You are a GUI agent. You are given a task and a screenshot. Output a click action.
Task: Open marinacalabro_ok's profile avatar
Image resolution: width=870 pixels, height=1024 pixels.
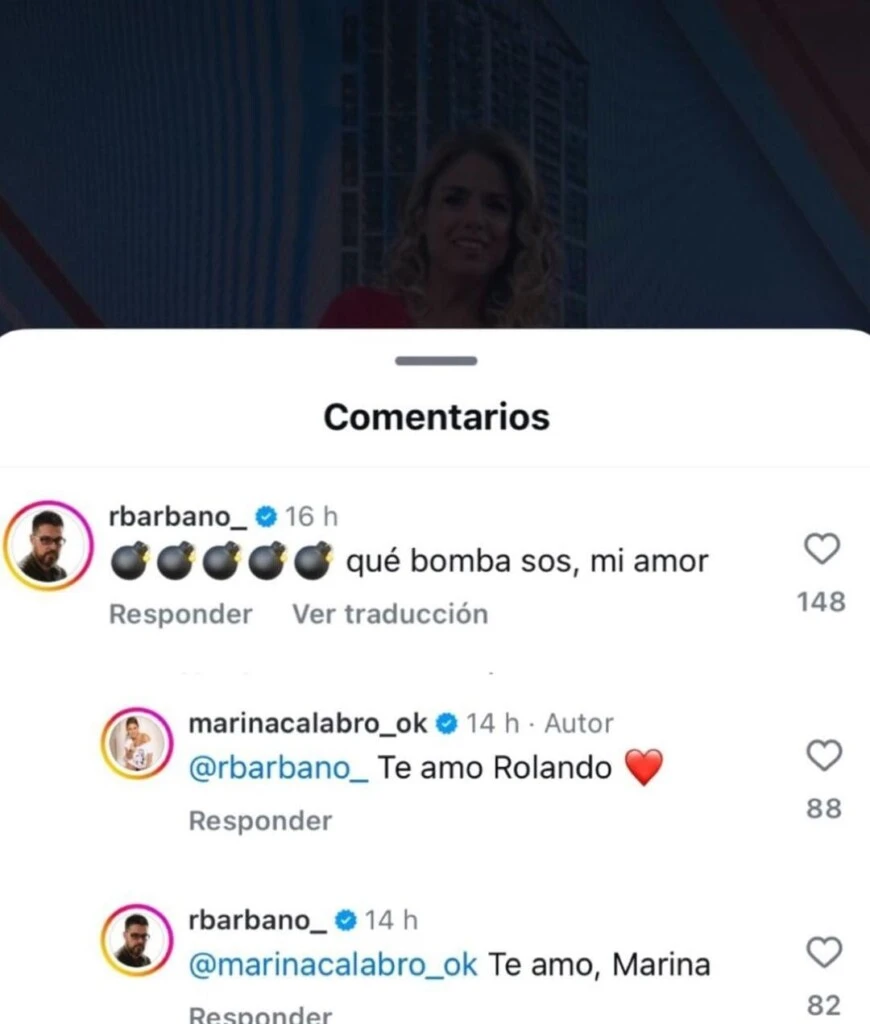pyautogui.click(x=137, y=744)
